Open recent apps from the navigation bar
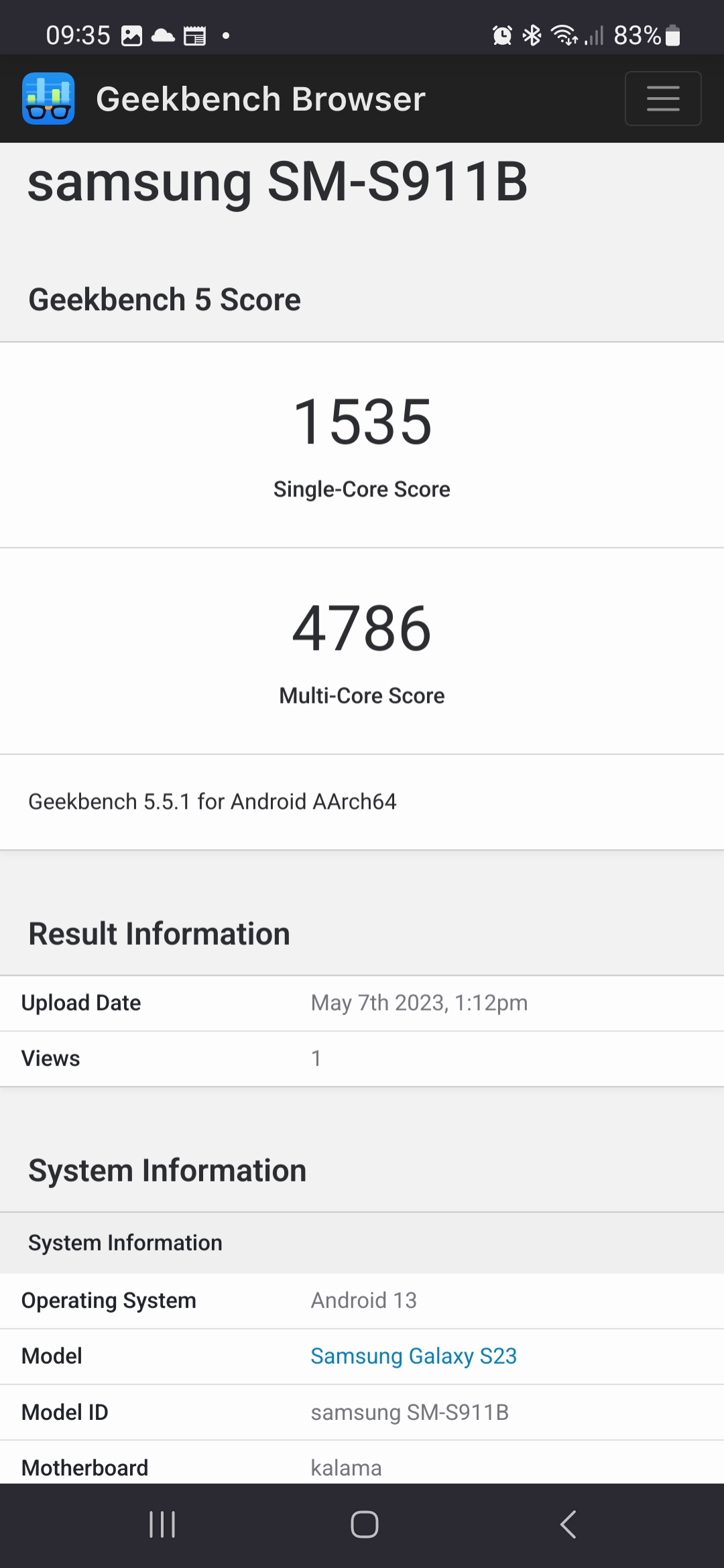 click(x=162, y=1524)
